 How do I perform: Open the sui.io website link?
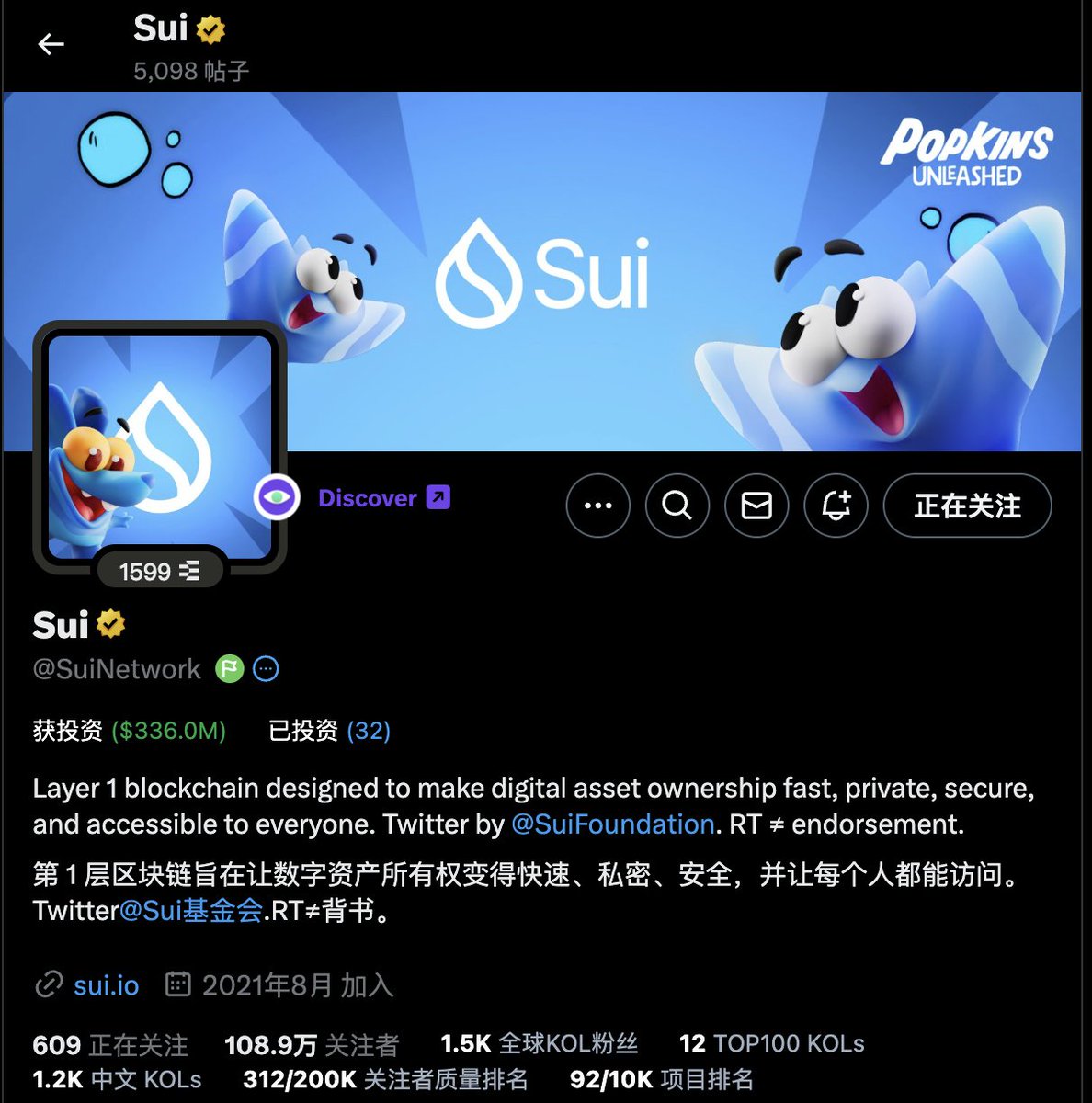click(106, 985)
